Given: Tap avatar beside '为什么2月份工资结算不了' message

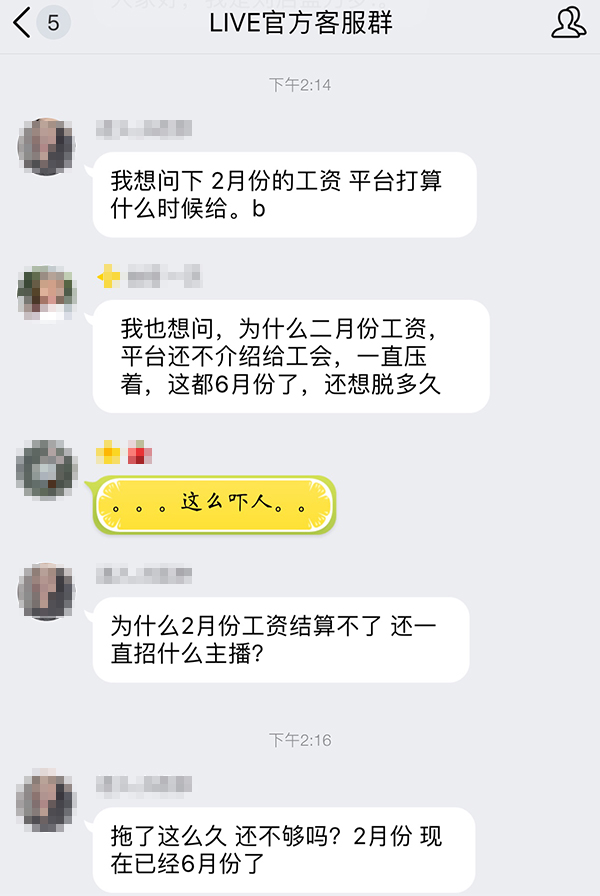Looking at the screenshot, I should pos(46,592).
